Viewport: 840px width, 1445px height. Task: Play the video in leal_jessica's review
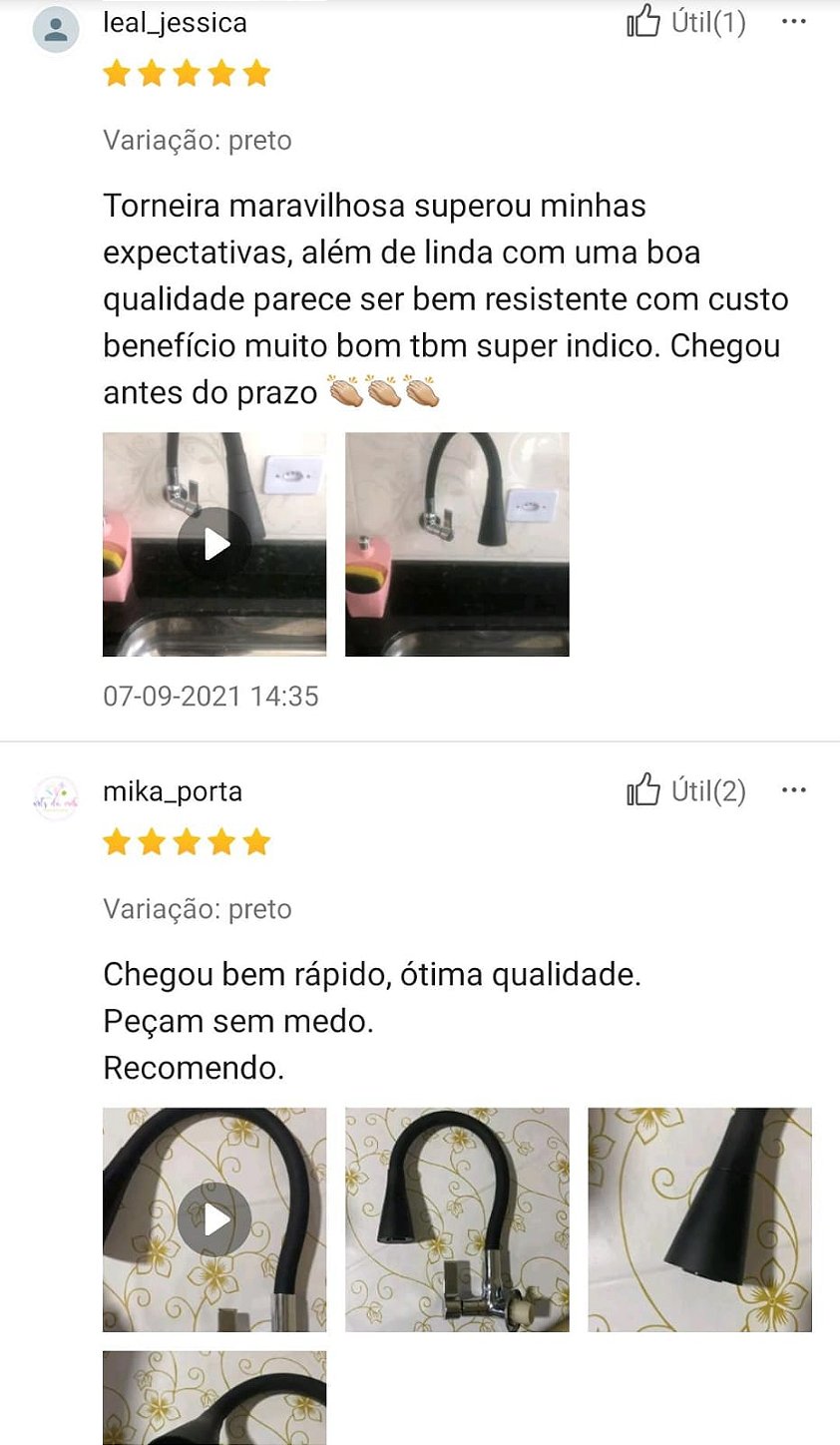click(x=214, y=544)
